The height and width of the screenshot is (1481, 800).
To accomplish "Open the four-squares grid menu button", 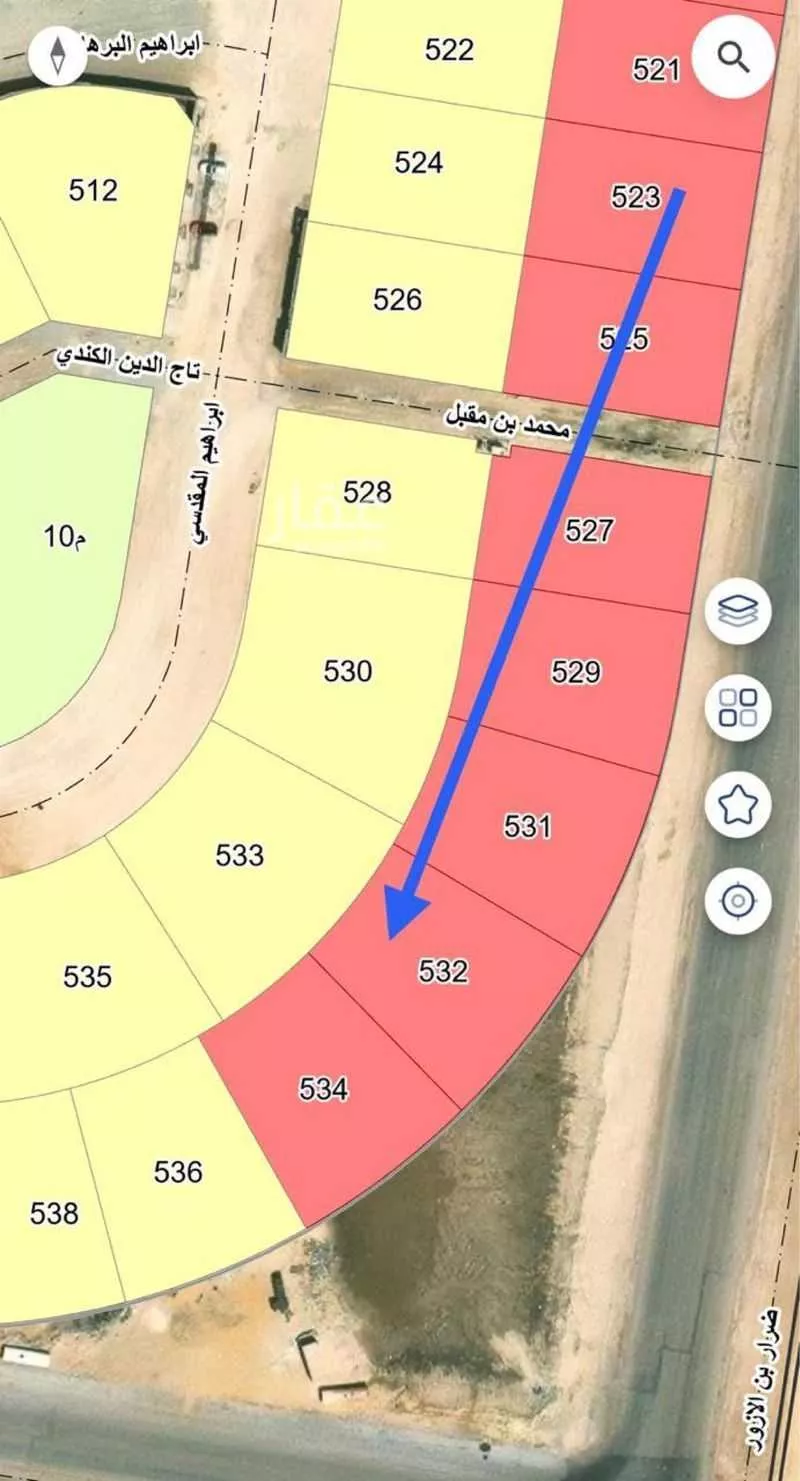I will (738, 707).
